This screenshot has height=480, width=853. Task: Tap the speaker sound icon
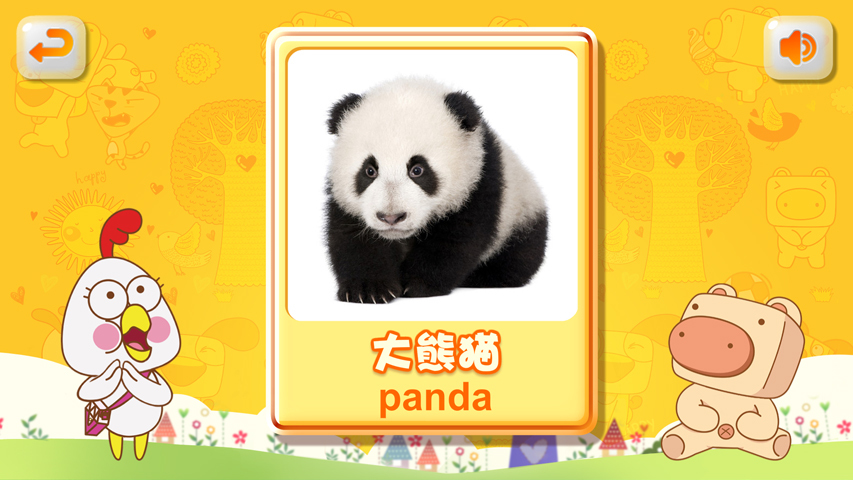click(x=798, y=47)
